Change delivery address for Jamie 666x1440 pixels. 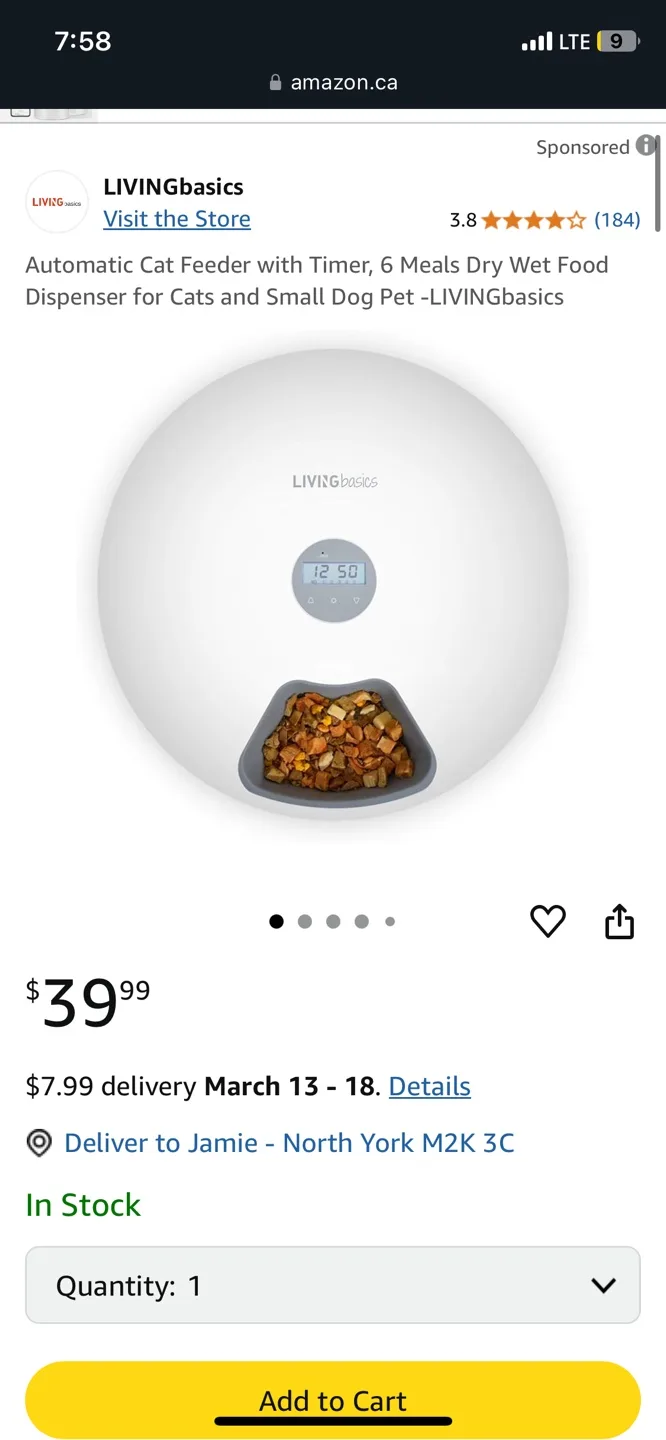289,1143
